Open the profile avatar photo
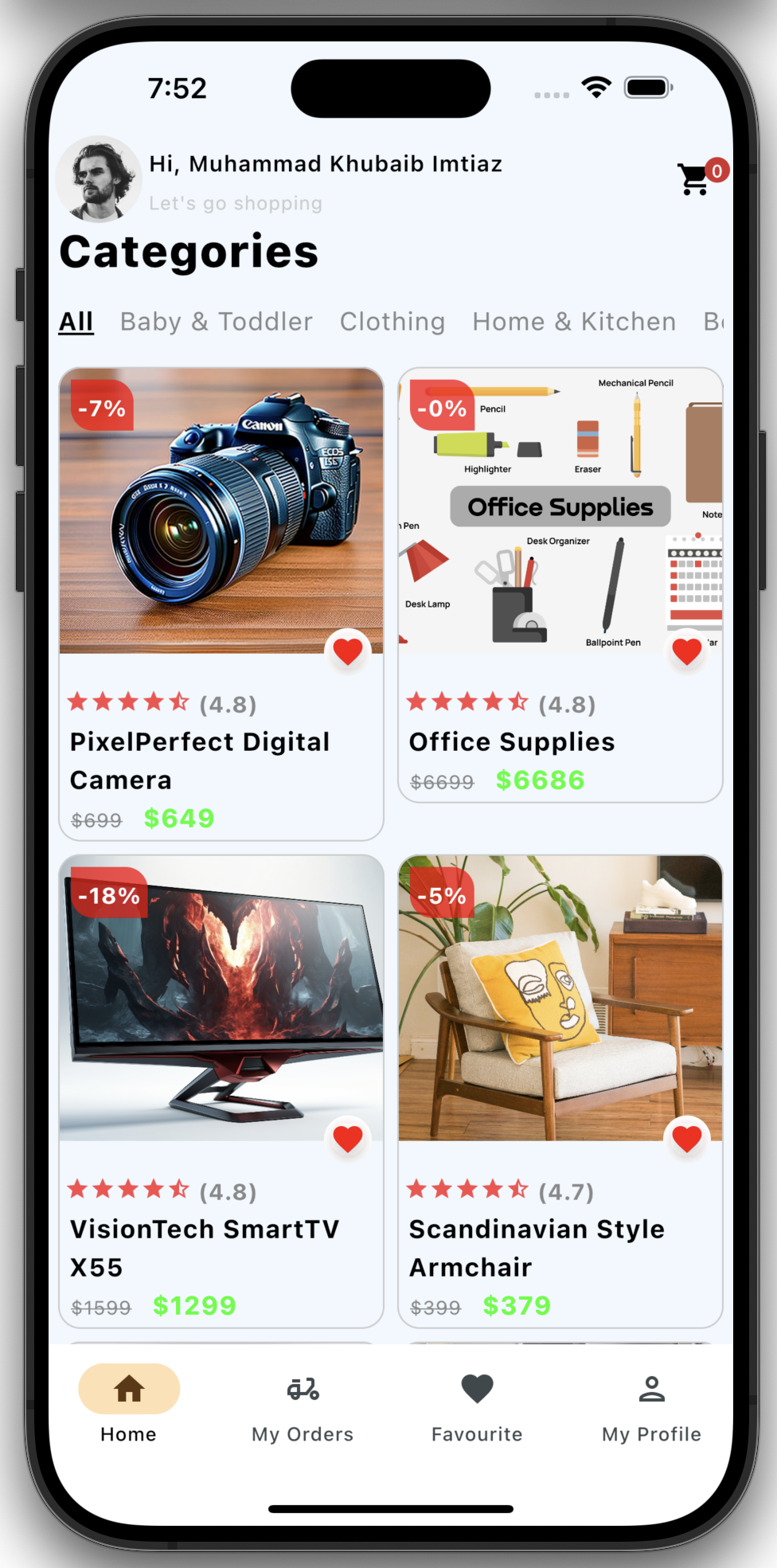 99,179
